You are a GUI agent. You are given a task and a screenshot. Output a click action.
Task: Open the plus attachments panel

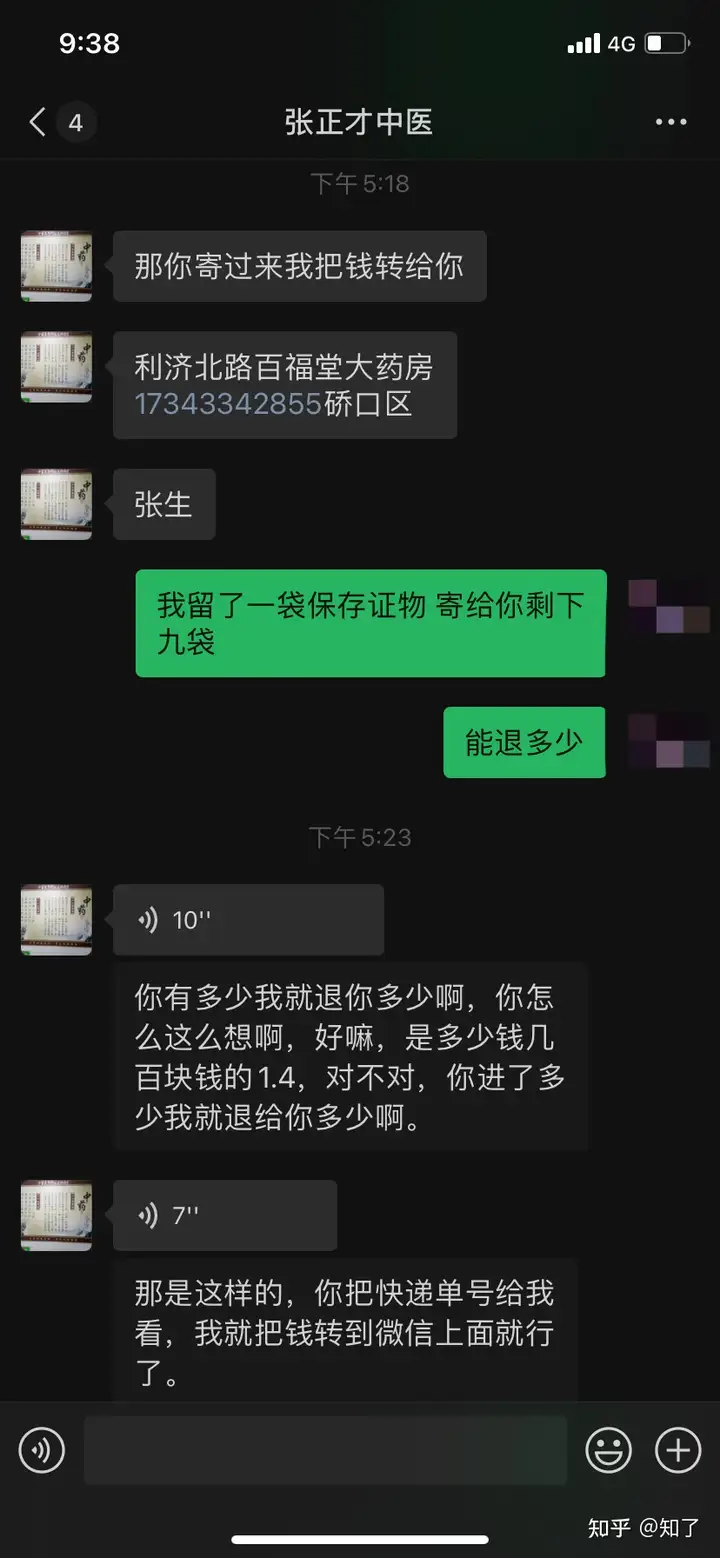(678, 1449)
